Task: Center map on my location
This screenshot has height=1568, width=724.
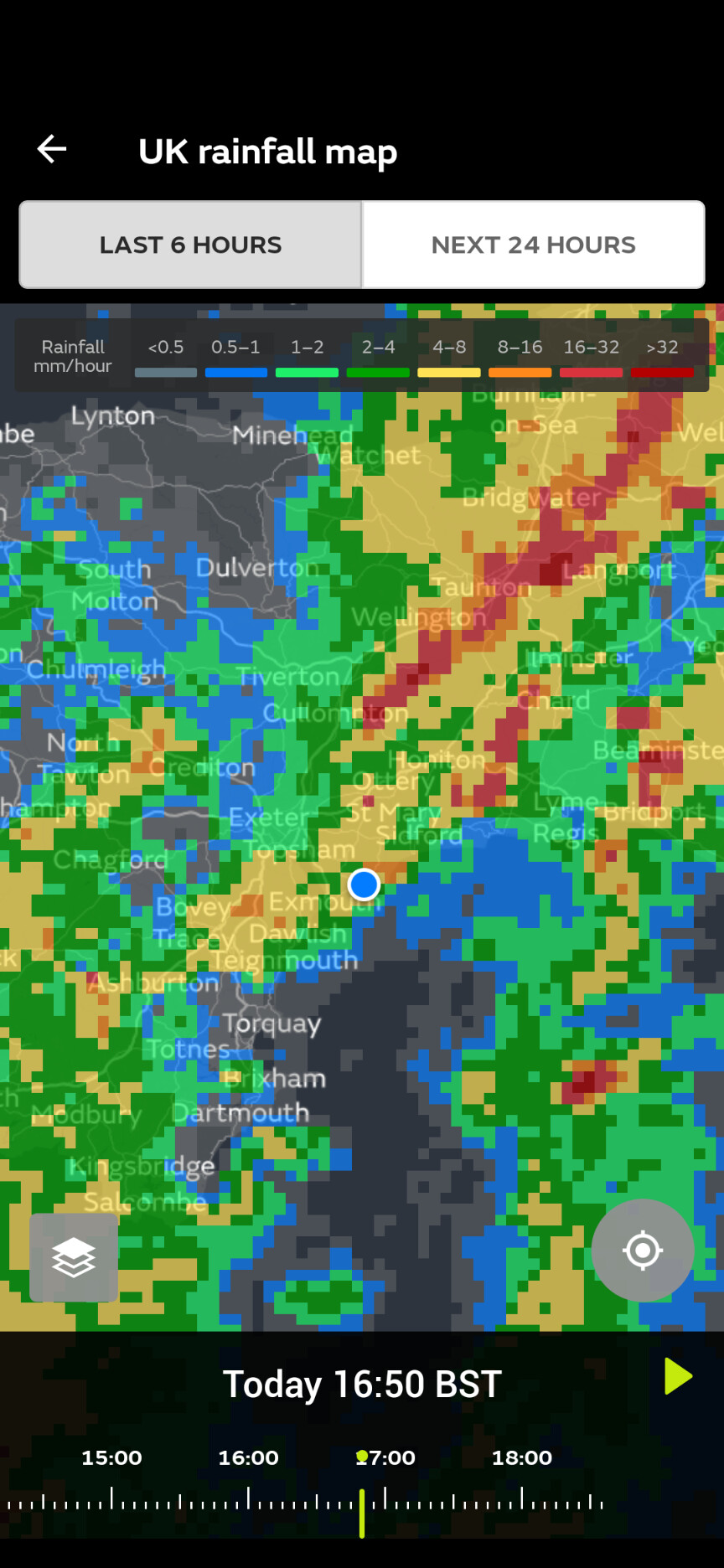Action: coord(643,1250)
